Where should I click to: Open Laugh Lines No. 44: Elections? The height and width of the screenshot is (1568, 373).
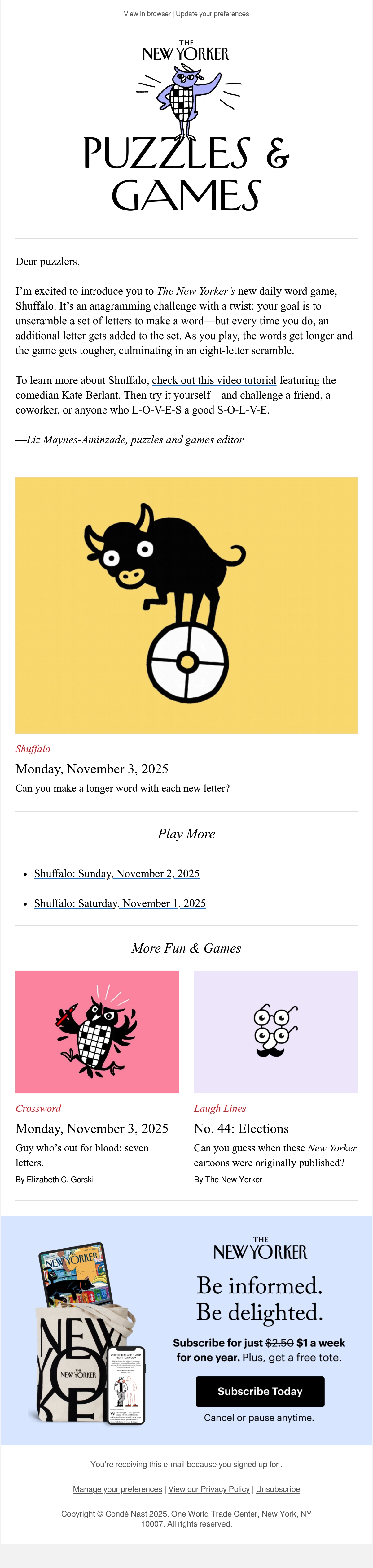[241, 1128]
